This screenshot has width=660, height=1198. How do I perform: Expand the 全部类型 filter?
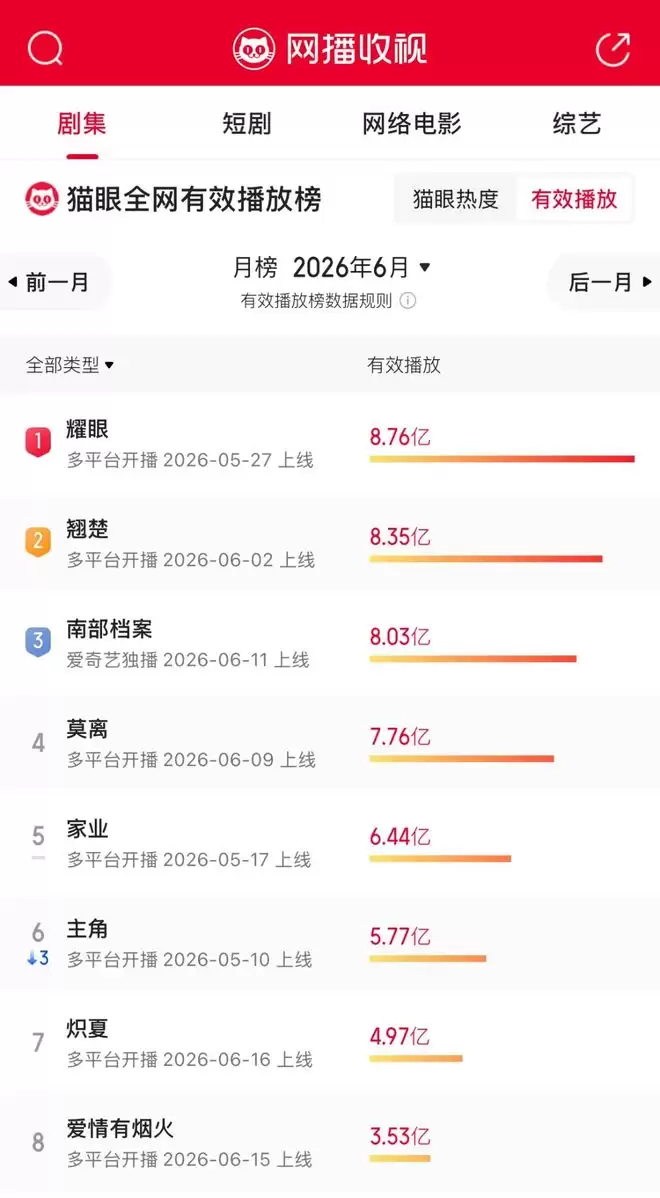(70, 365)
